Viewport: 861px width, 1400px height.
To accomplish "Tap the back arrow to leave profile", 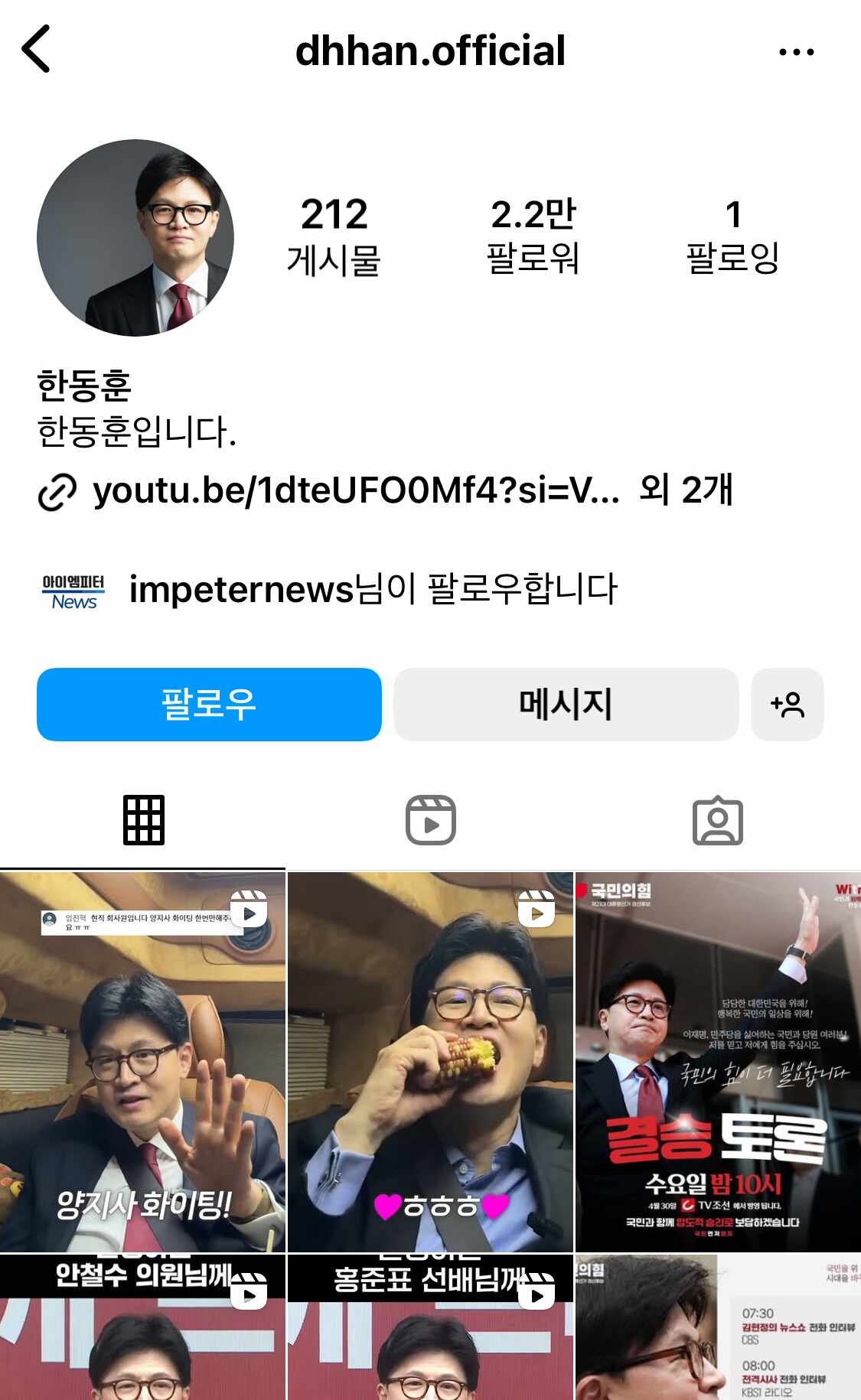I will click(37, 51).
